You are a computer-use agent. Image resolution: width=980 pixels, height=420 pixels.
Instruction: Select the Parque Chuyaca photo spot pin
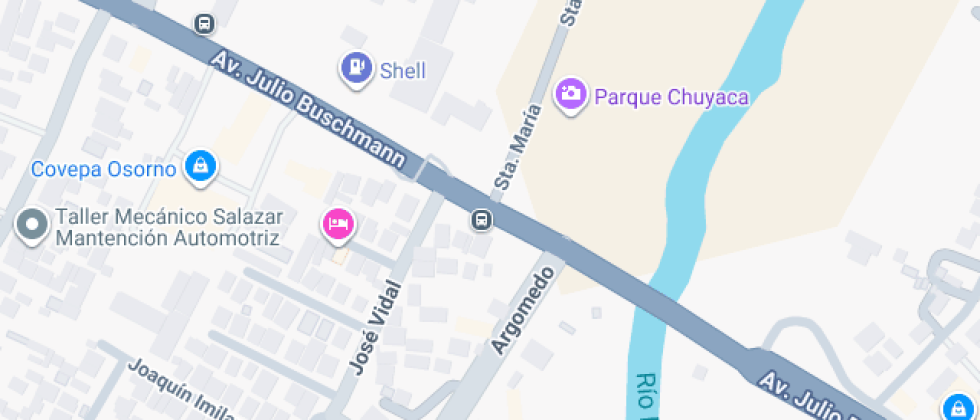coord(571,95)
